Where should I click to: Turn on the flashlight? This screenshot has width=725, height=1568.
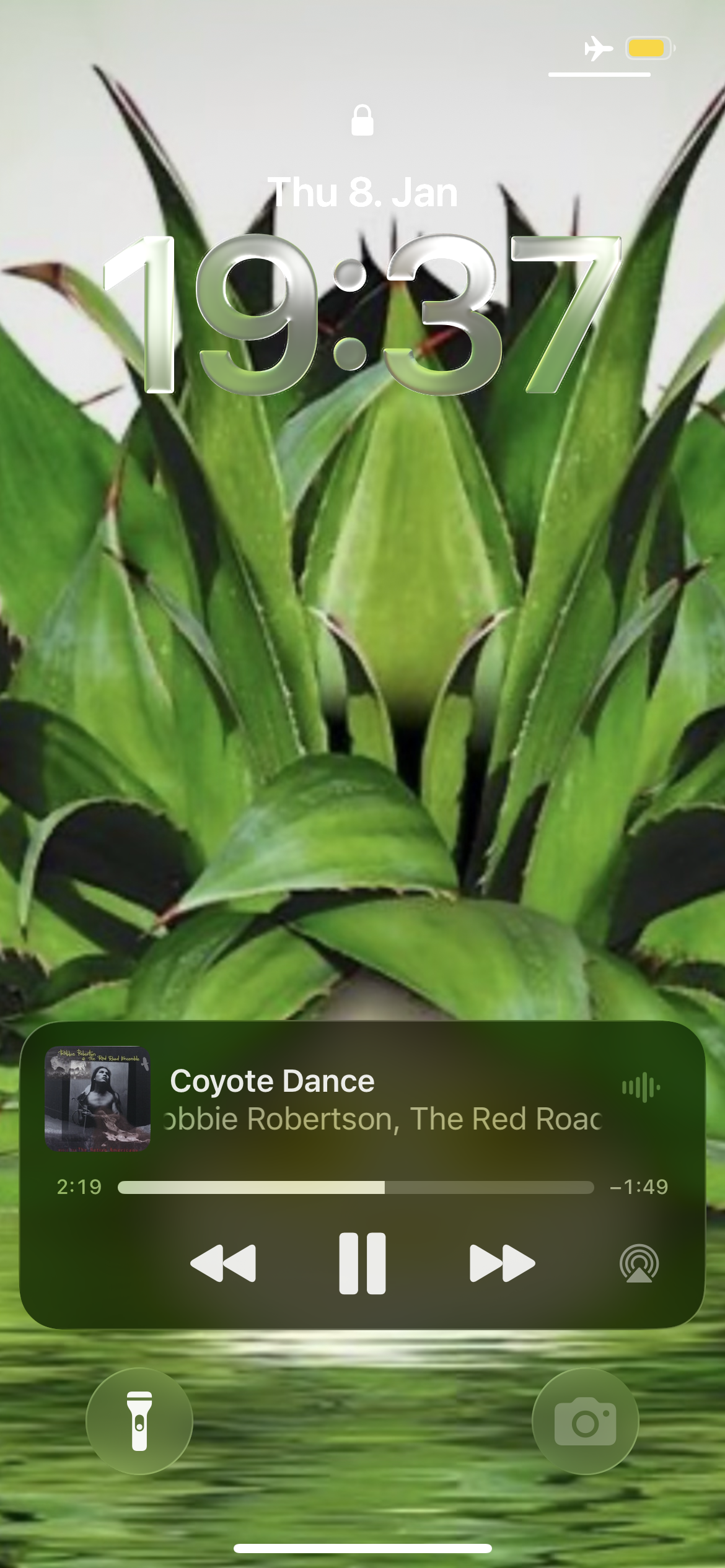point(139,1421)
